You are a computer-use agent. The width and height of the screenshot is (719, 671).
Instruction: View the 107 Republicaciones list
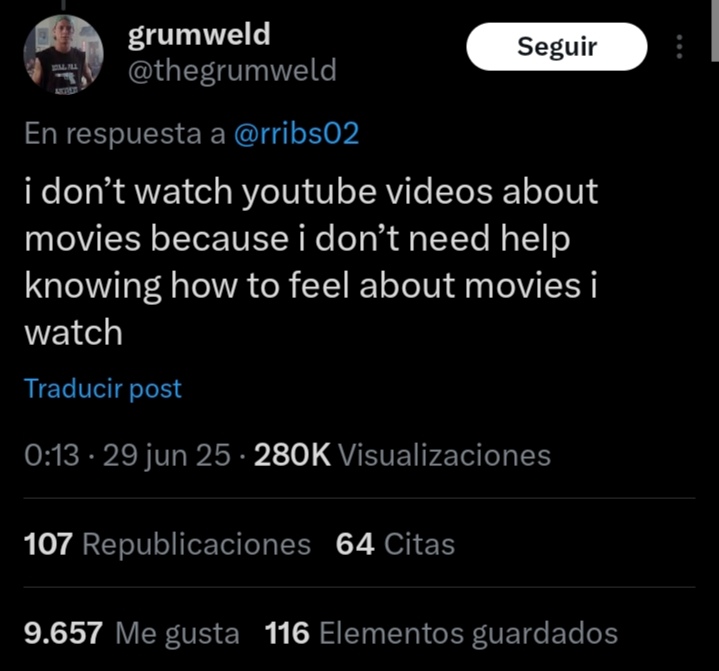point(167,545)
